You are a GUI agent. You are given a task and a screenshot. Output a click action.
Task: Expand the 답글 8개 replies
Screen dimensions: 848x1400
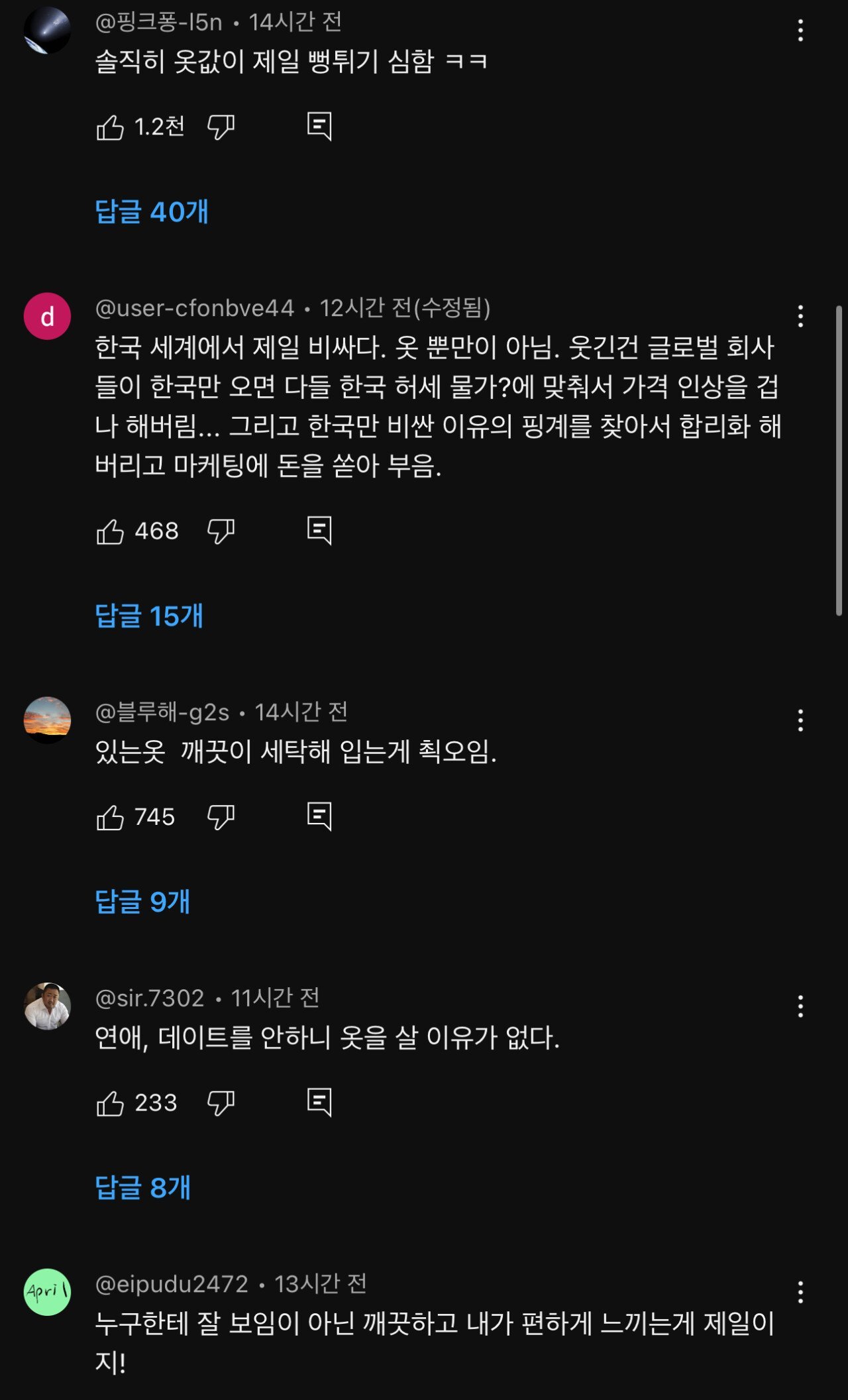click(142, 1188)
